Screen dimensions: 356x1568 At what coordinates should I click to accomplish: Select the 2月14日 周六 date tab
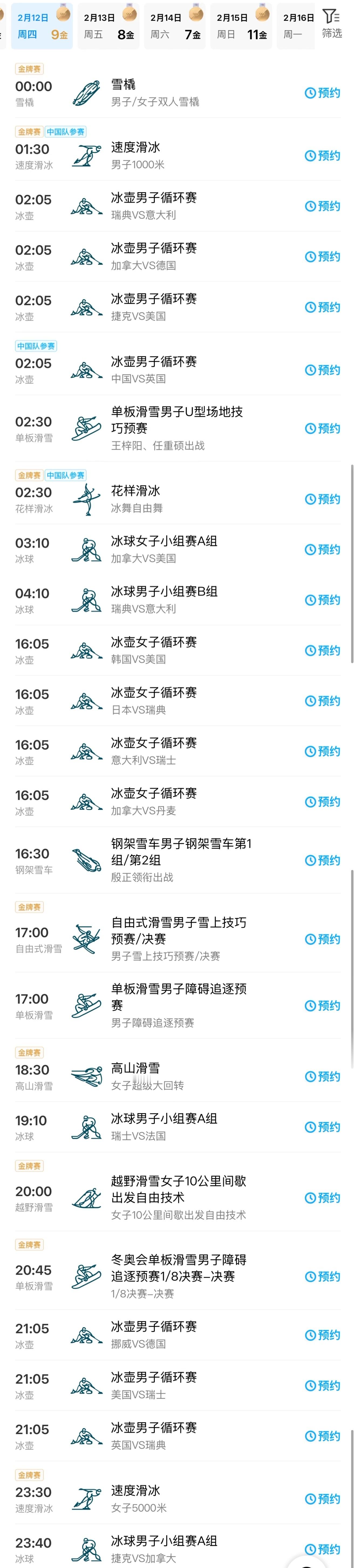(176, 26)
